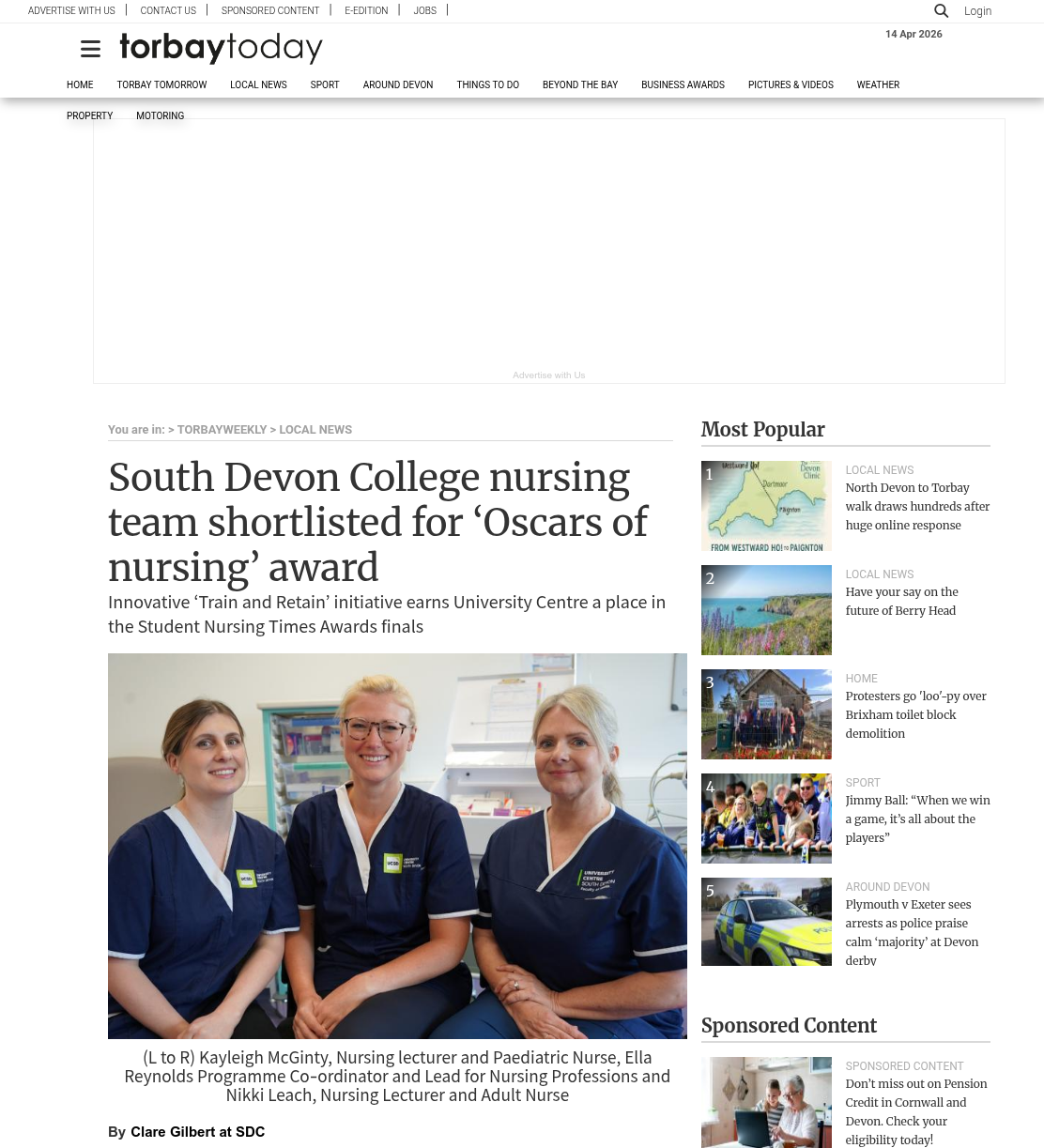The height and width of the screenshot is (1148, 1044).
Task: Tap the Local News breadcrumb
Action: 315,430
